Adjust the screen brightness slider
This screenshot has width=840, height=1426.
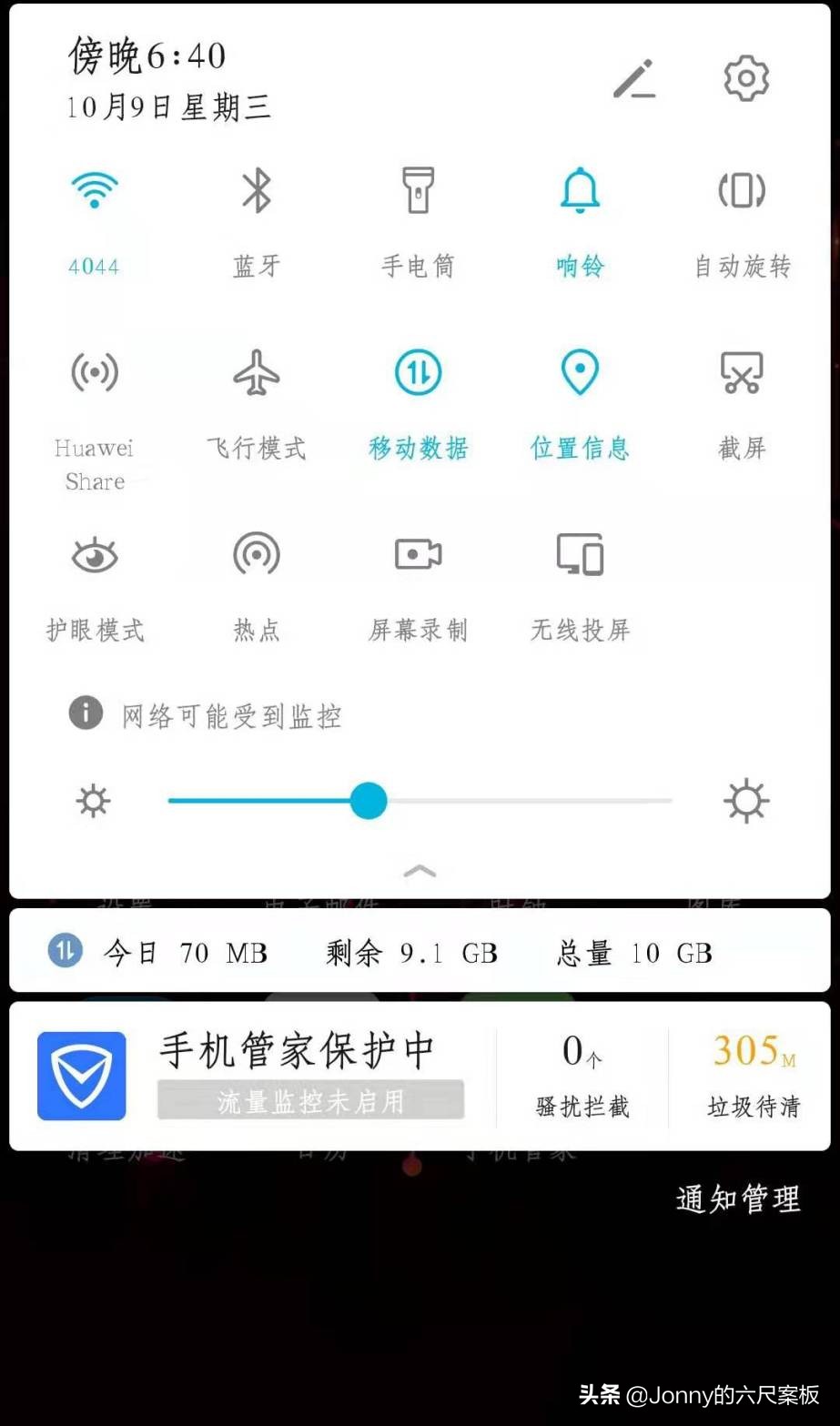point(369,801)
